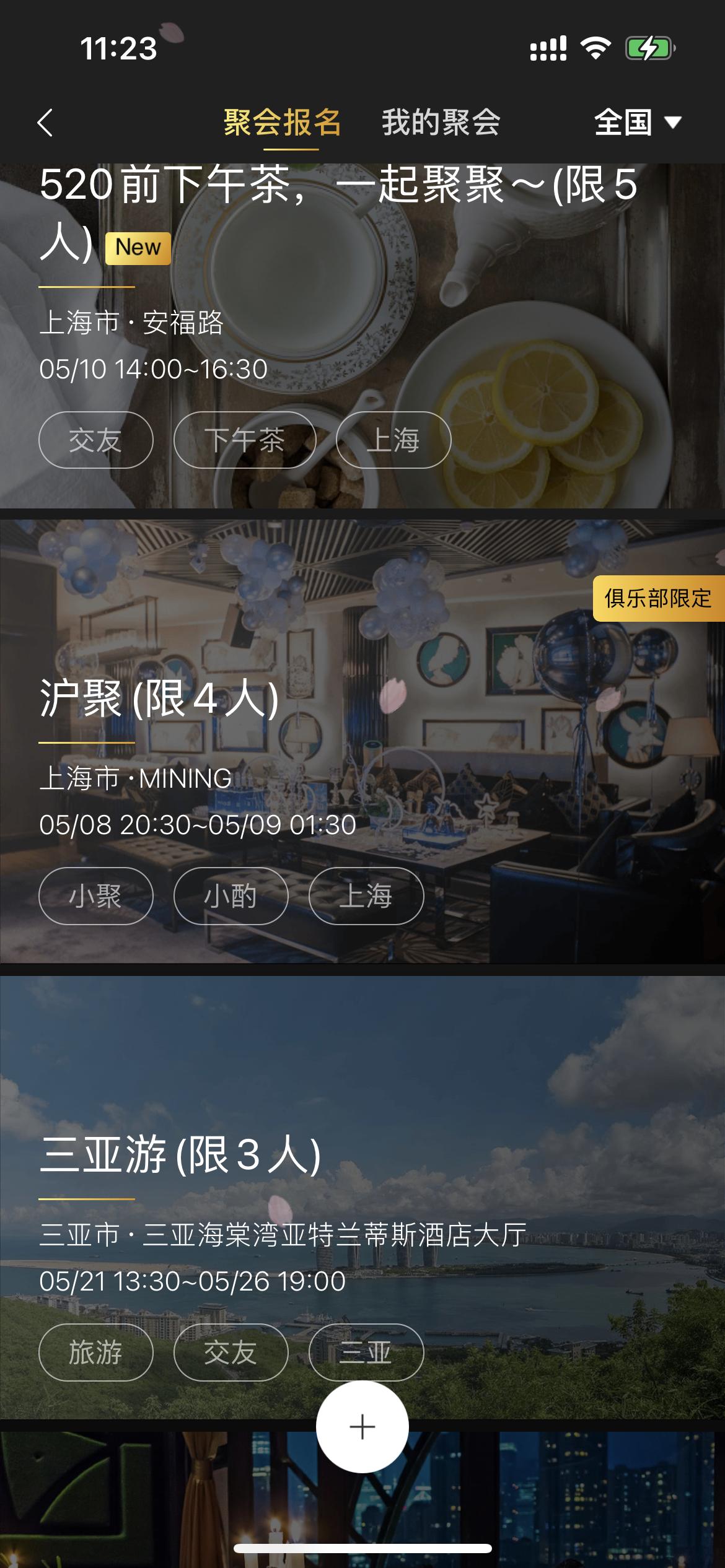Select the 交友 tag on the afternoon tea event
The height and width of the screenshot is (1568, 725).
pos(95,440)
